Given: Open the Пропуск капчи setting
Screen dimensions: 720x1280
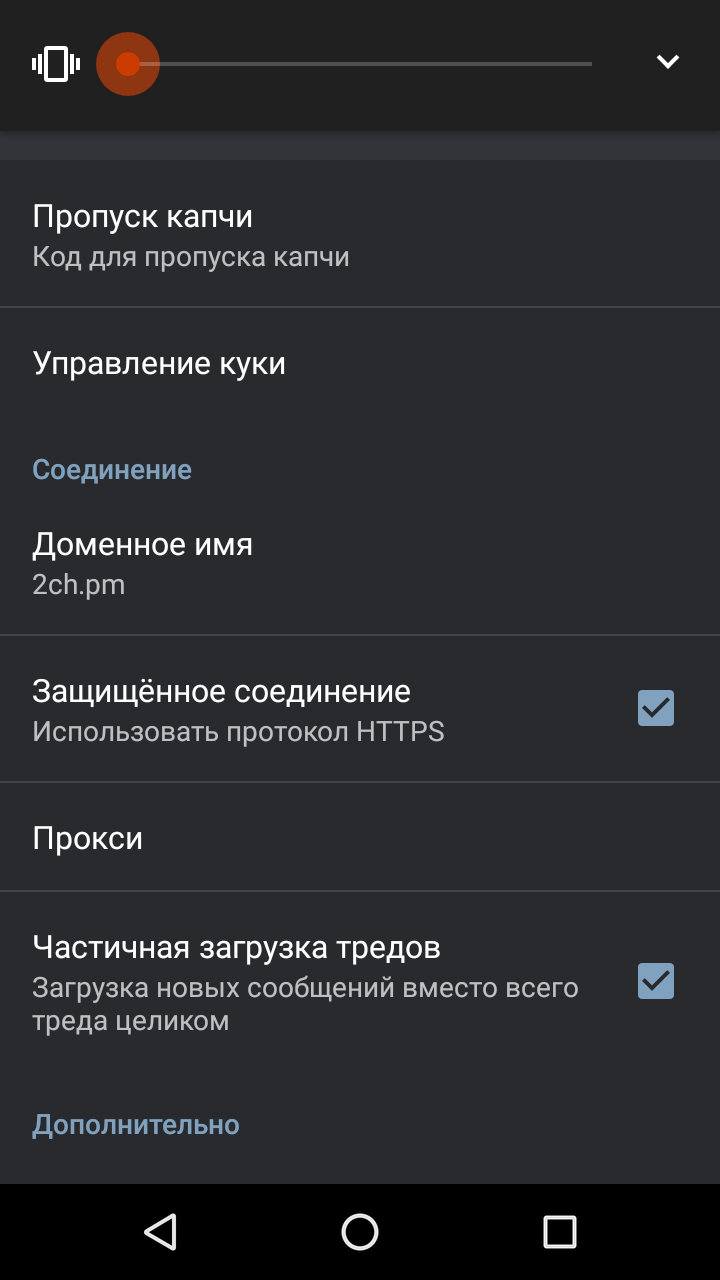Looking at the screenshot, I should [360, 234].
